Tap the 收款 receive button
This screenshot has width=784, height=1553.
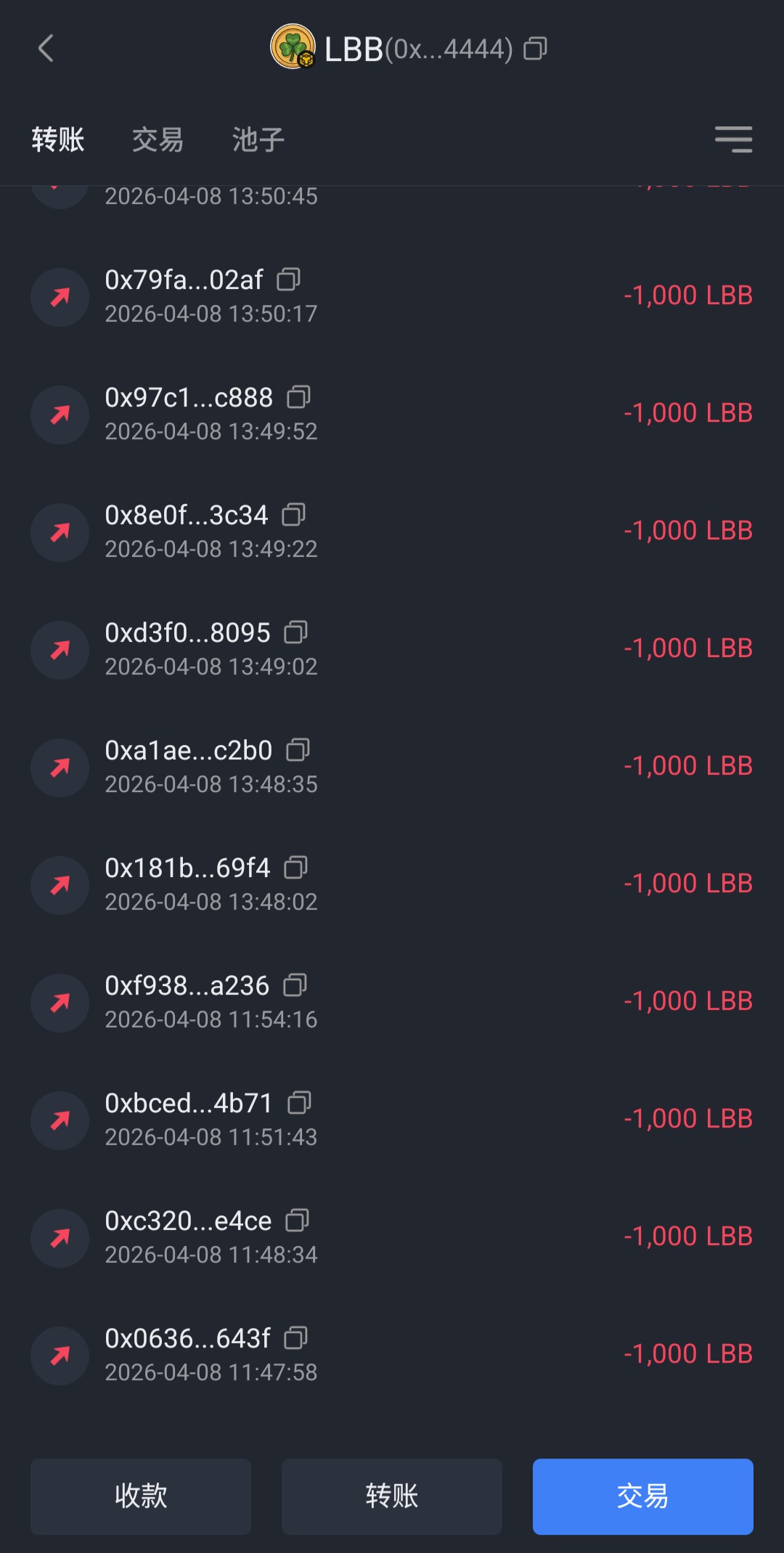tap(141, 1496)
